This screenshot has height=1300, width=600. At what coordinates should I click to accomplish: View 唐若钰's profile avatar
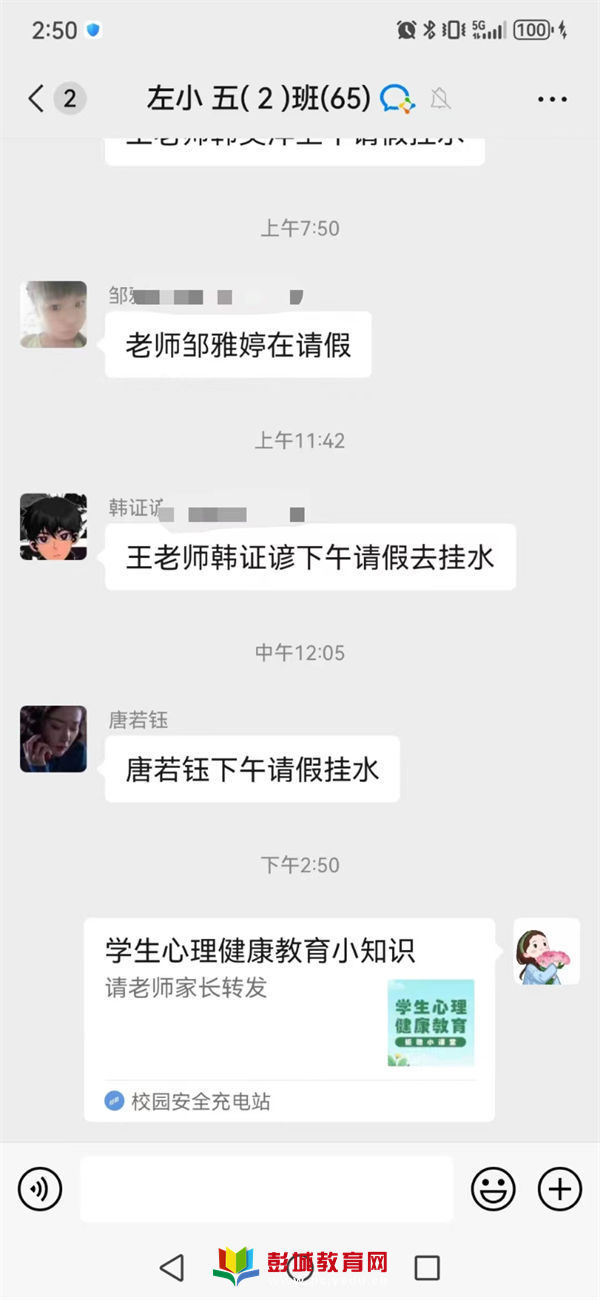53,739
